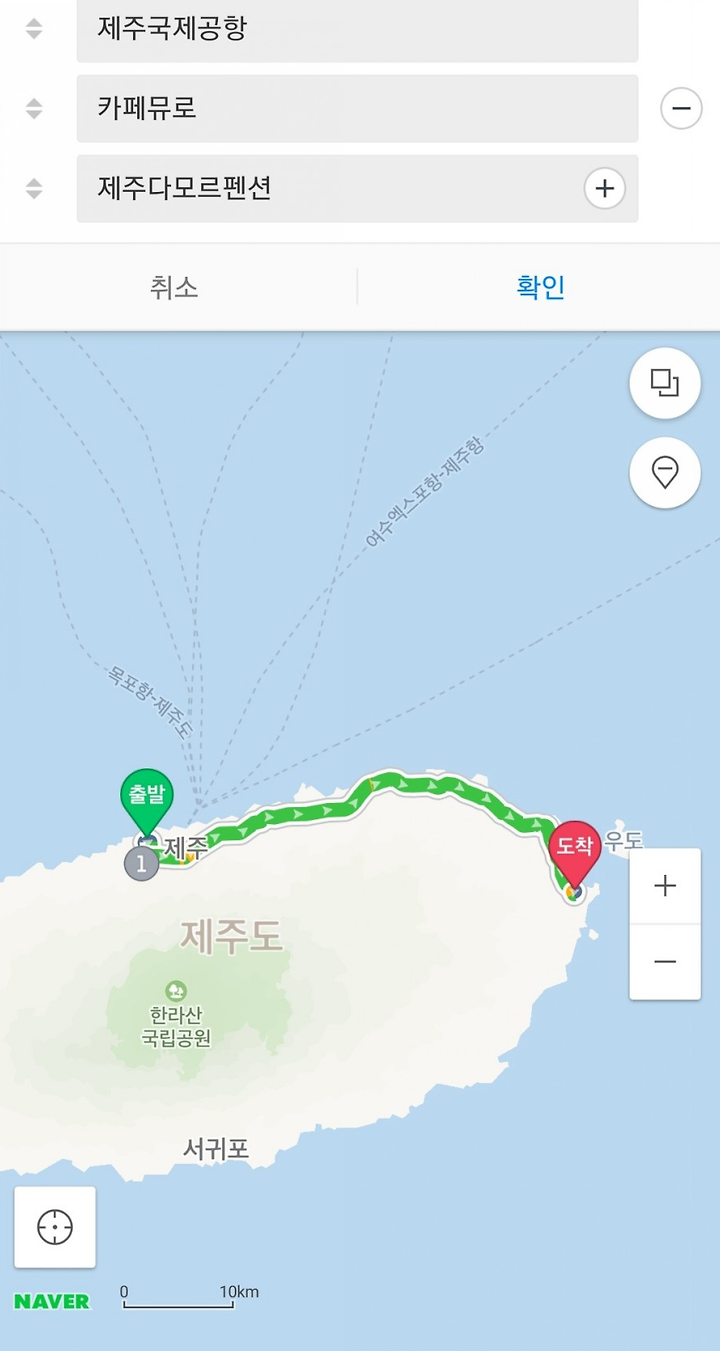Screen dimensions: 720x1351
Task: Edit the 카페뮤로 waypoint field
Action: 357,108
